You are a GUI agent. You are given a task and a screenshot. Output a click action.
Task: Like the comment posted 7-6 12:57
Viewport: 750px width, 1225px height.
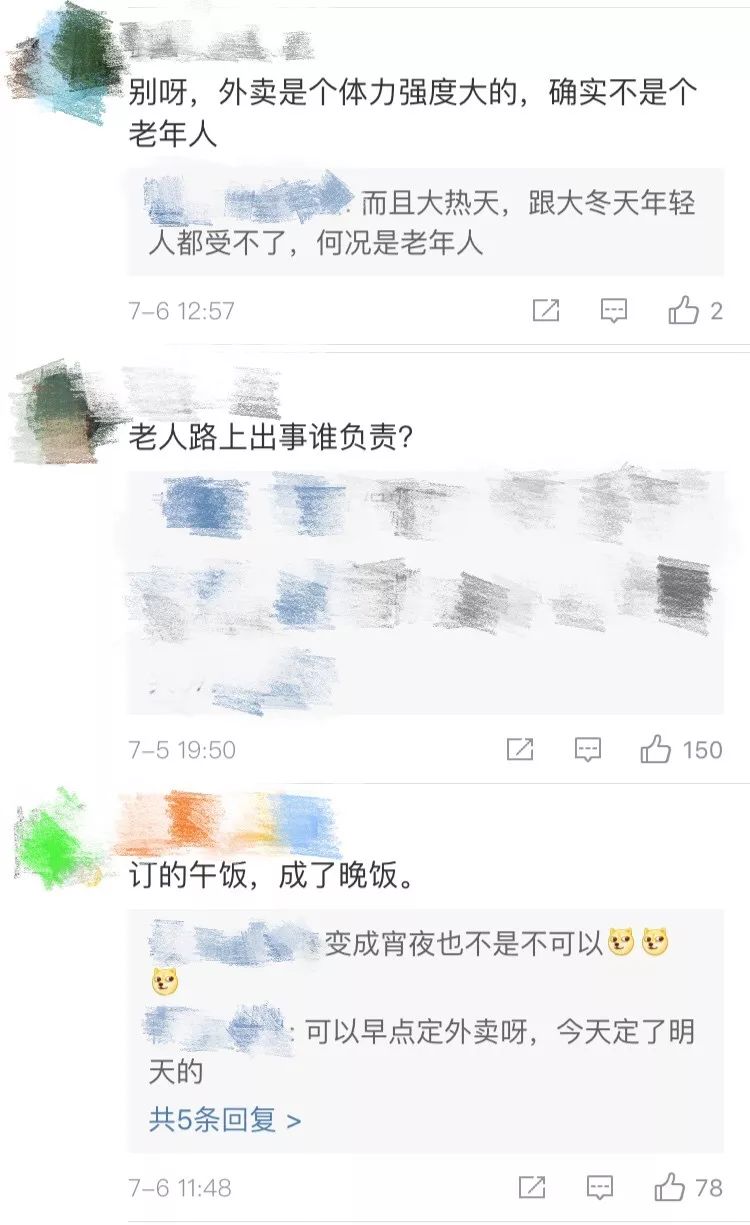[684, 311]
